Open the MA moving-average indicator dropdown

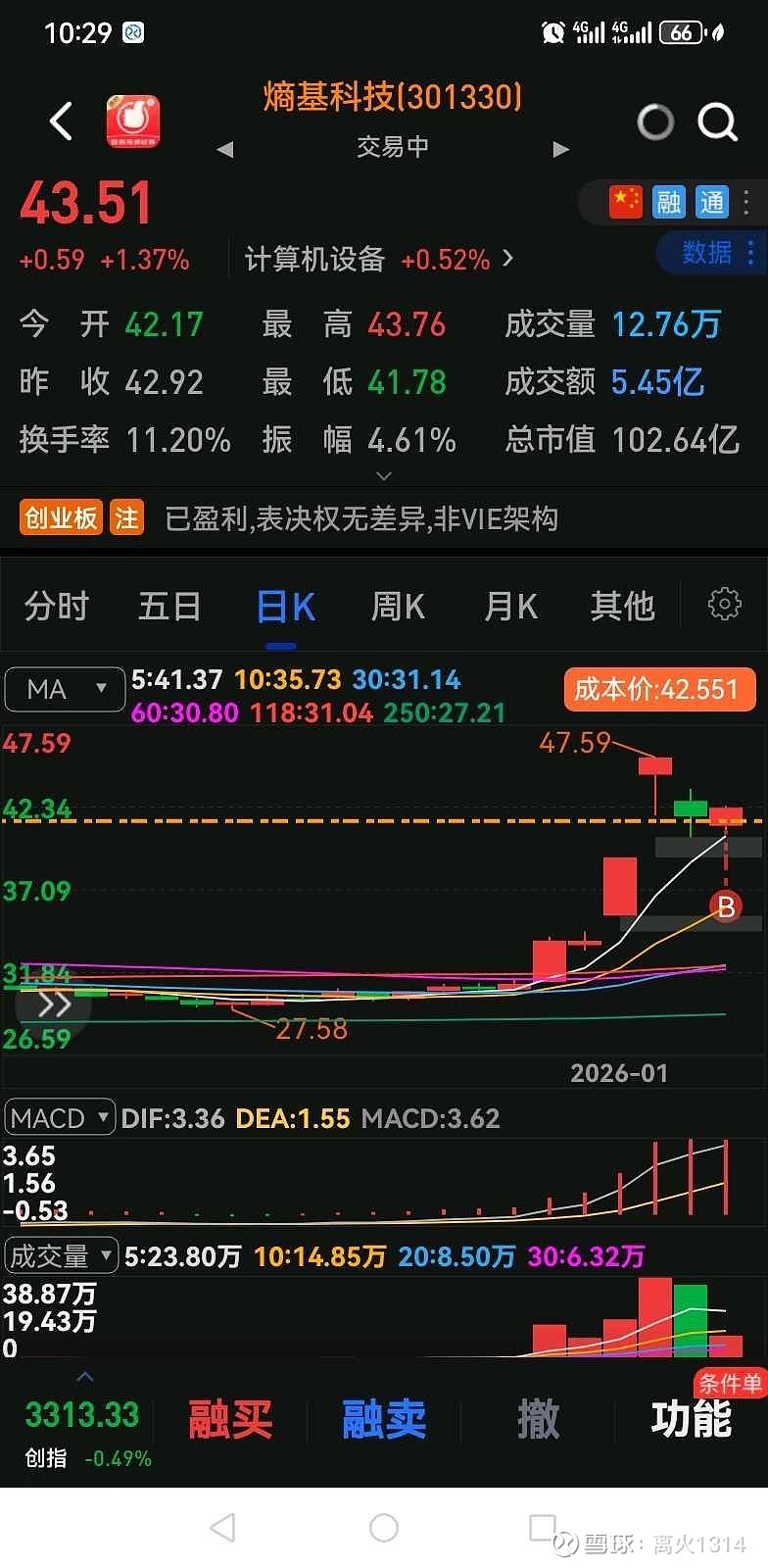[x=64, y=689]
